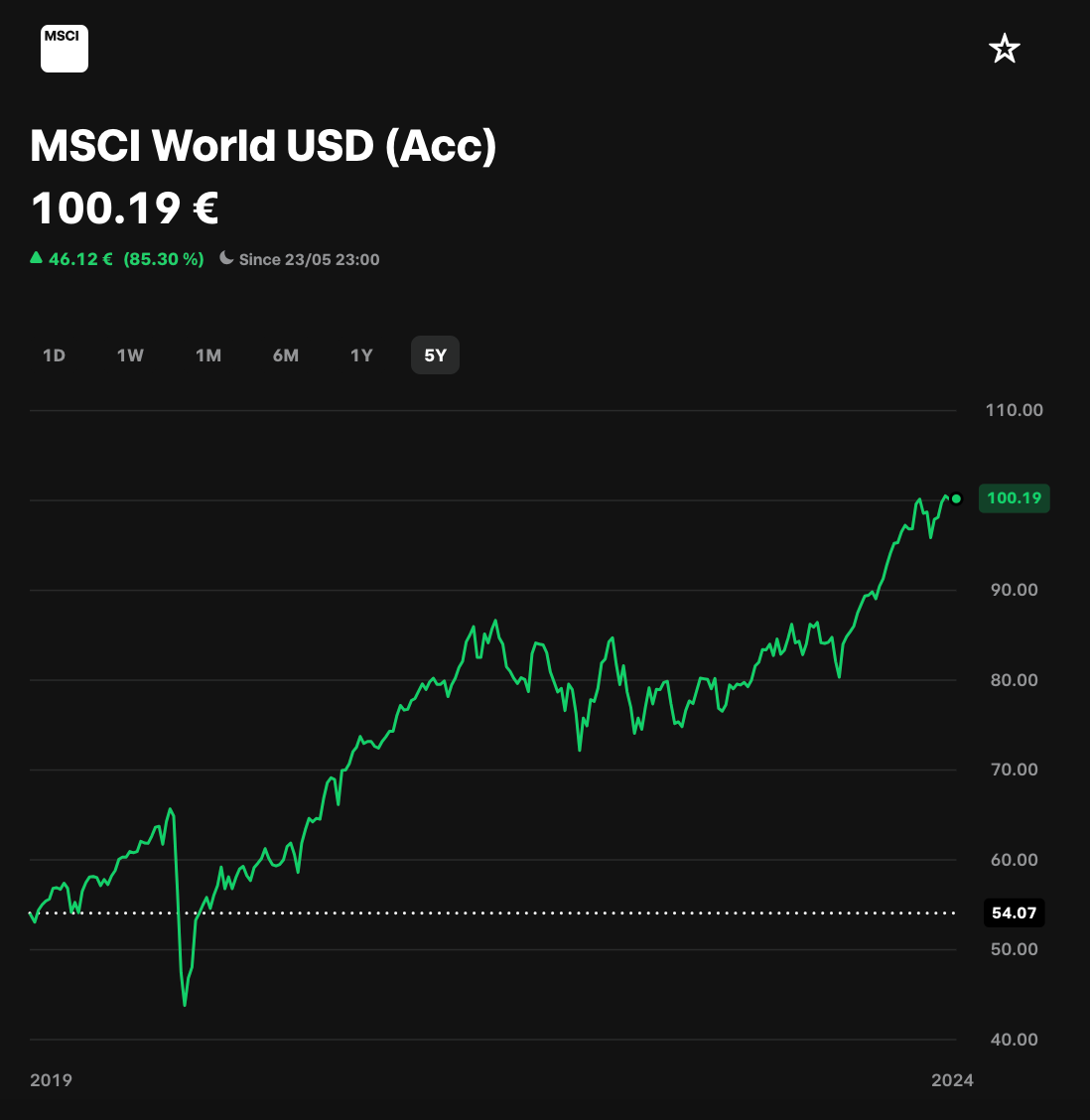Show the 1M chart period
Image resolution: width=1090 pixels, height=1120 pixels.
208,355
